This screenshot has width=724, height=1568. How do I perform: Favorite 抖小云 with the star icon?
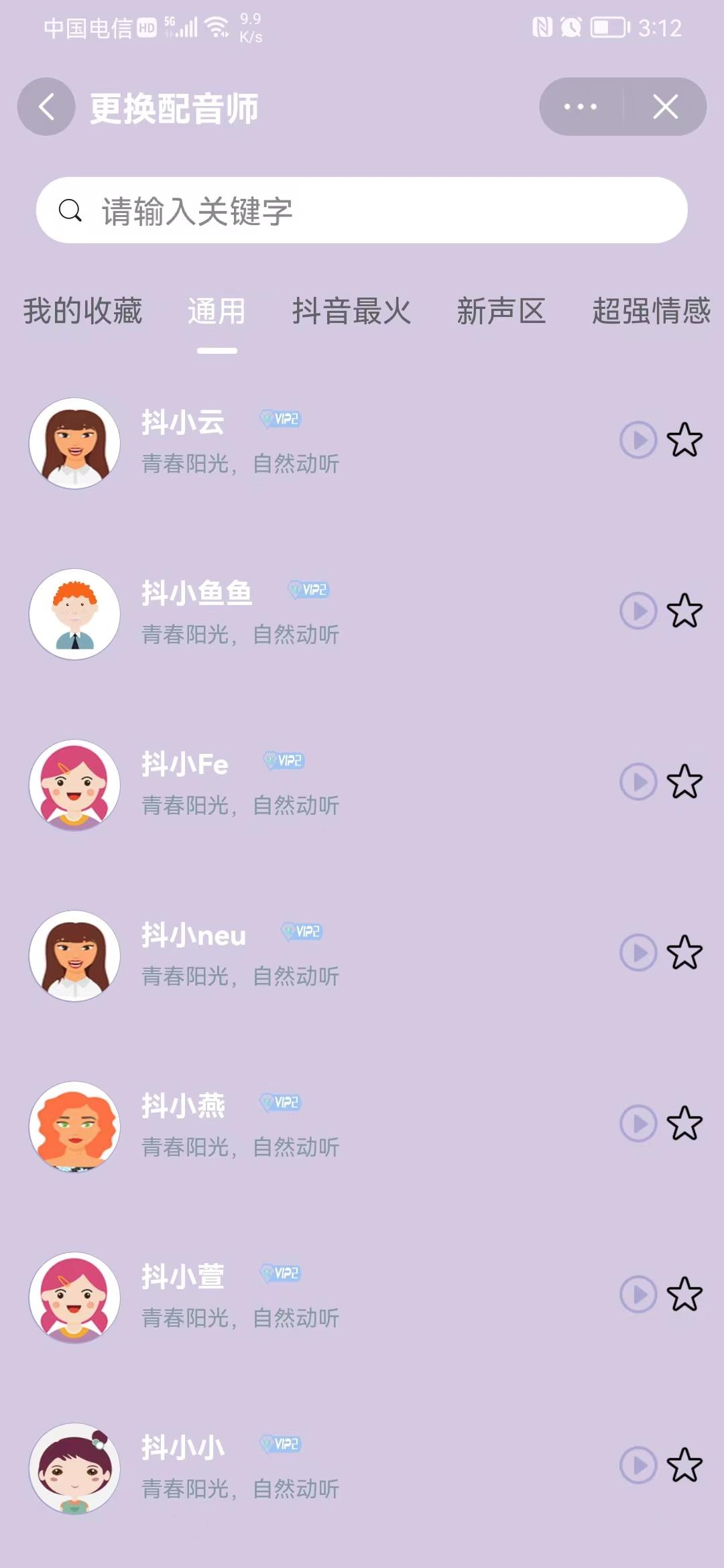(684, 440)
